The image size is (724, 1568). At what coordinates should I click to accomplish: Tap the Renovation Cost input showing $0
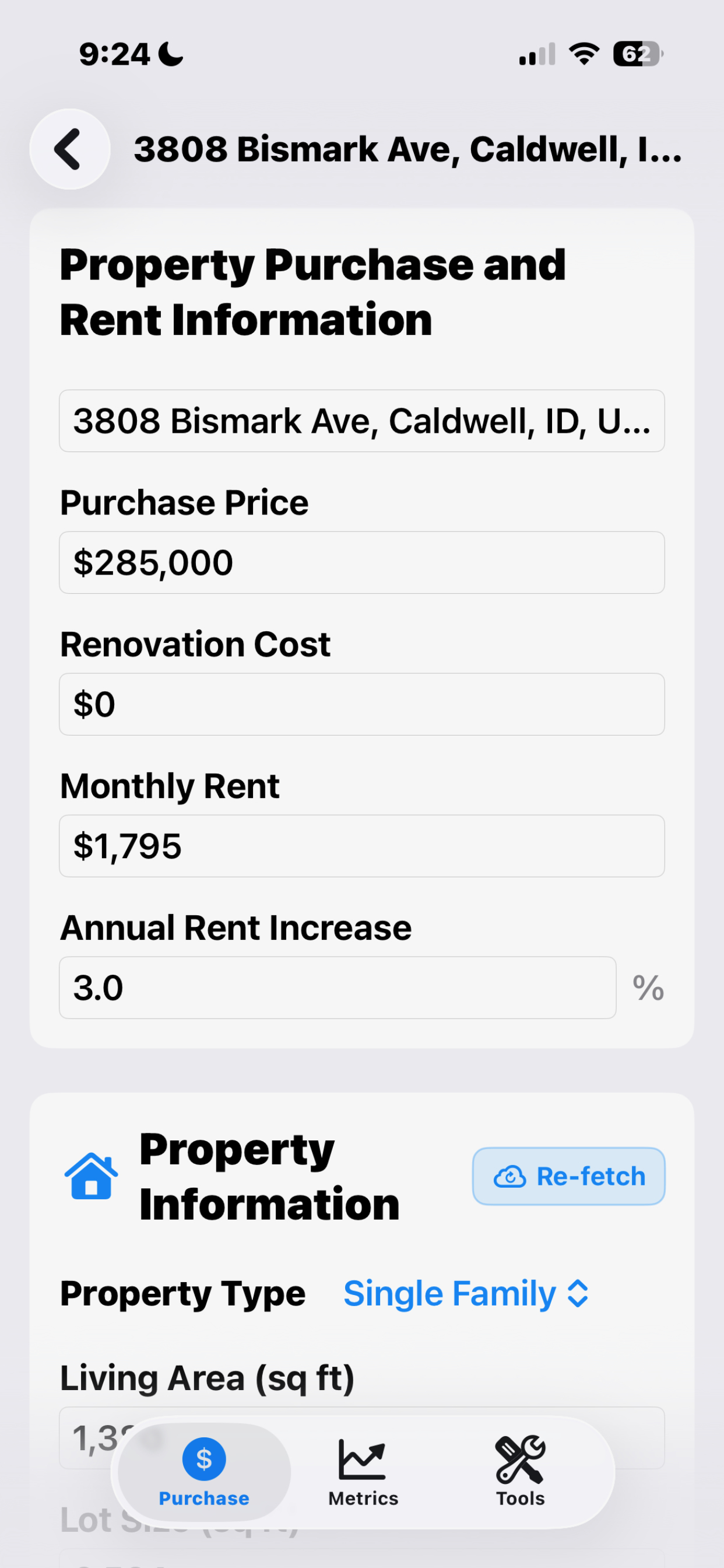coord(361,703)
